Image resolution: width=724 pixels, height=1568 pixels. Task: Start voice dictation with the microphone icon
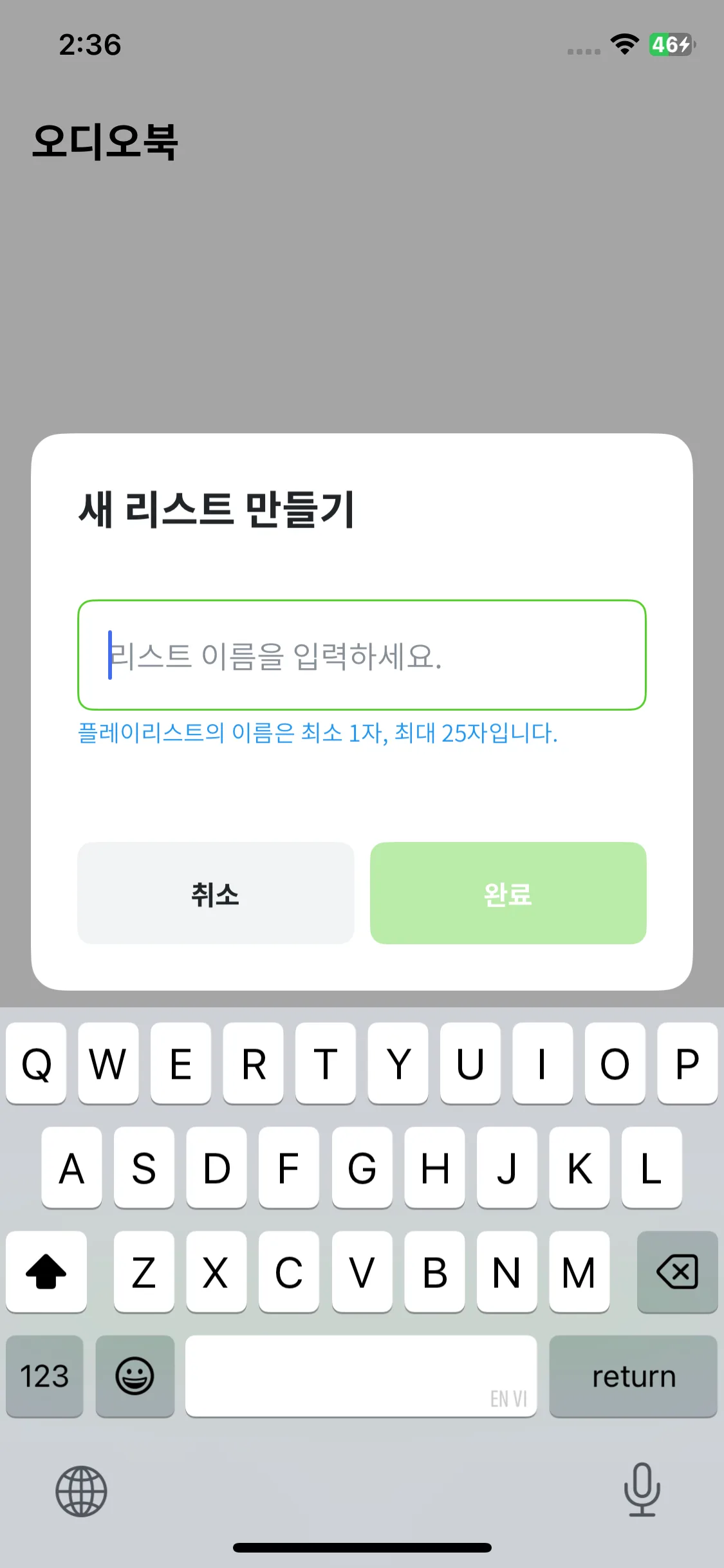coord(642,1492)
